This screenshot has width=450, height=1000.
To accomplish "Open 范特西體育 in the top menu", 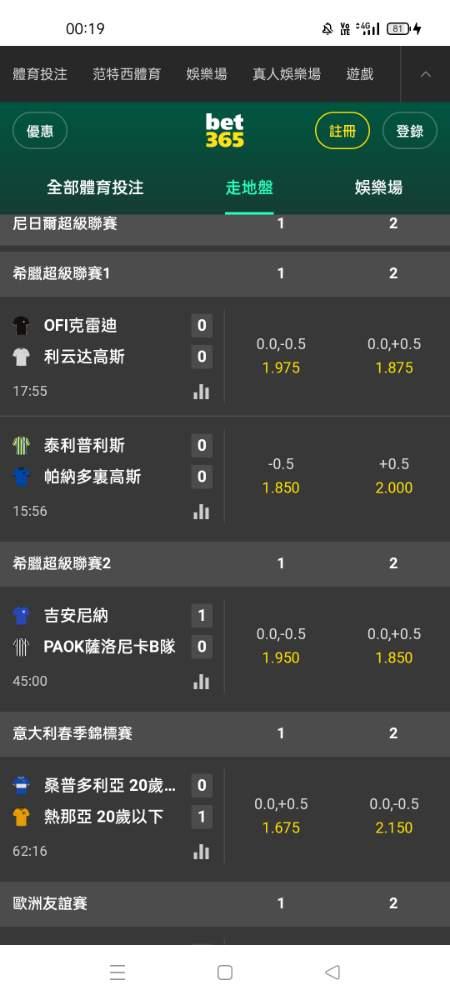I will click(x=127, y=74).
